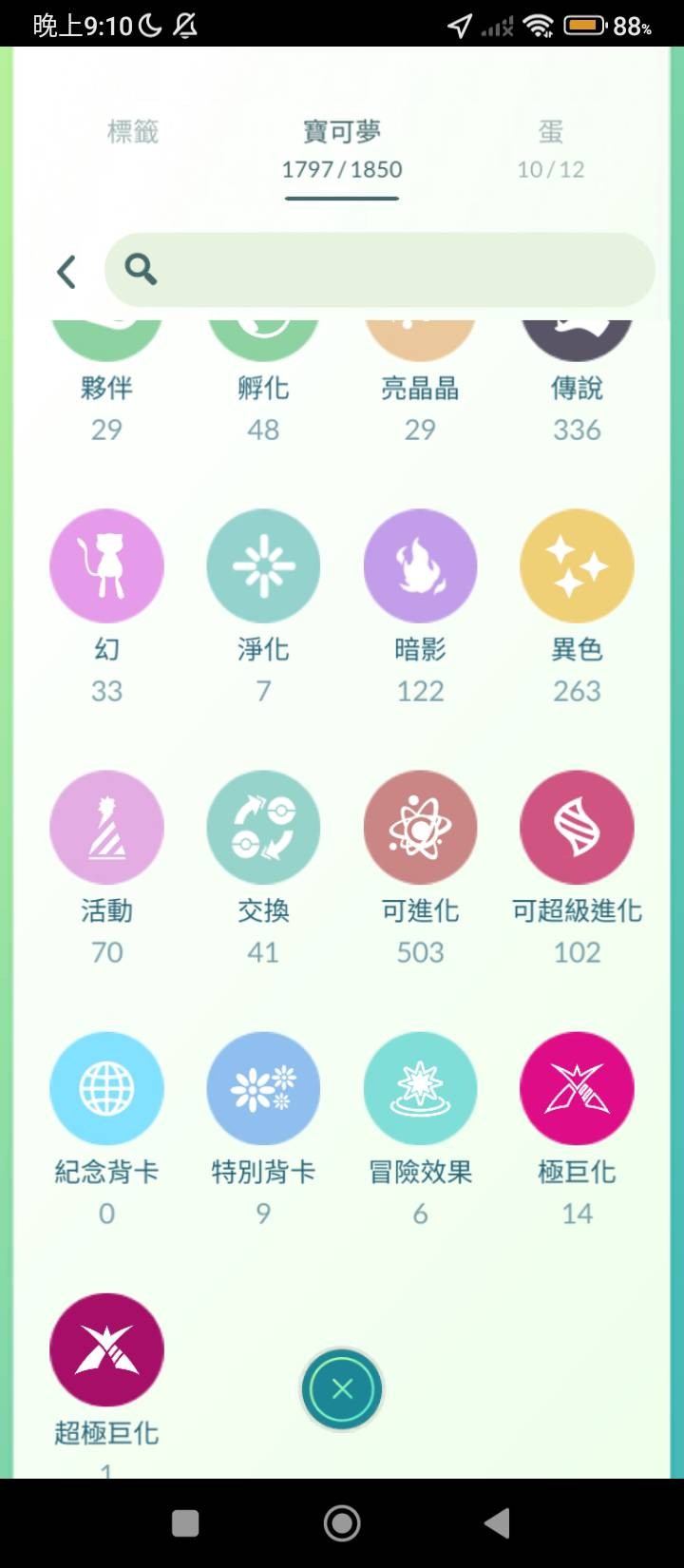Show 可進化 evolvable Pokémon
The height and width of the screenshot is (1568, 684).
[x=420, y=828]
